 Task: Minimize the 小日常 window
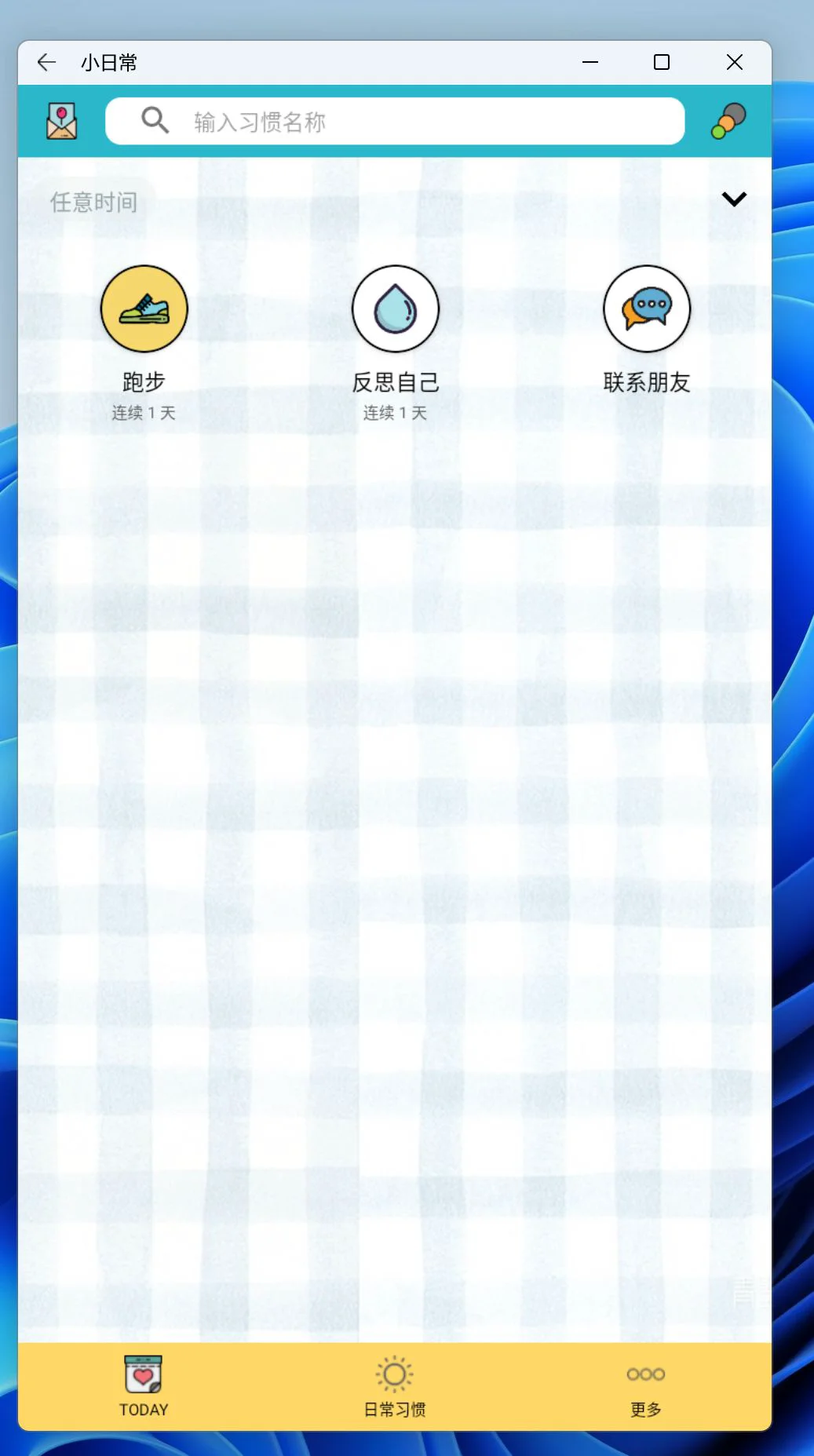coord(590,62)
